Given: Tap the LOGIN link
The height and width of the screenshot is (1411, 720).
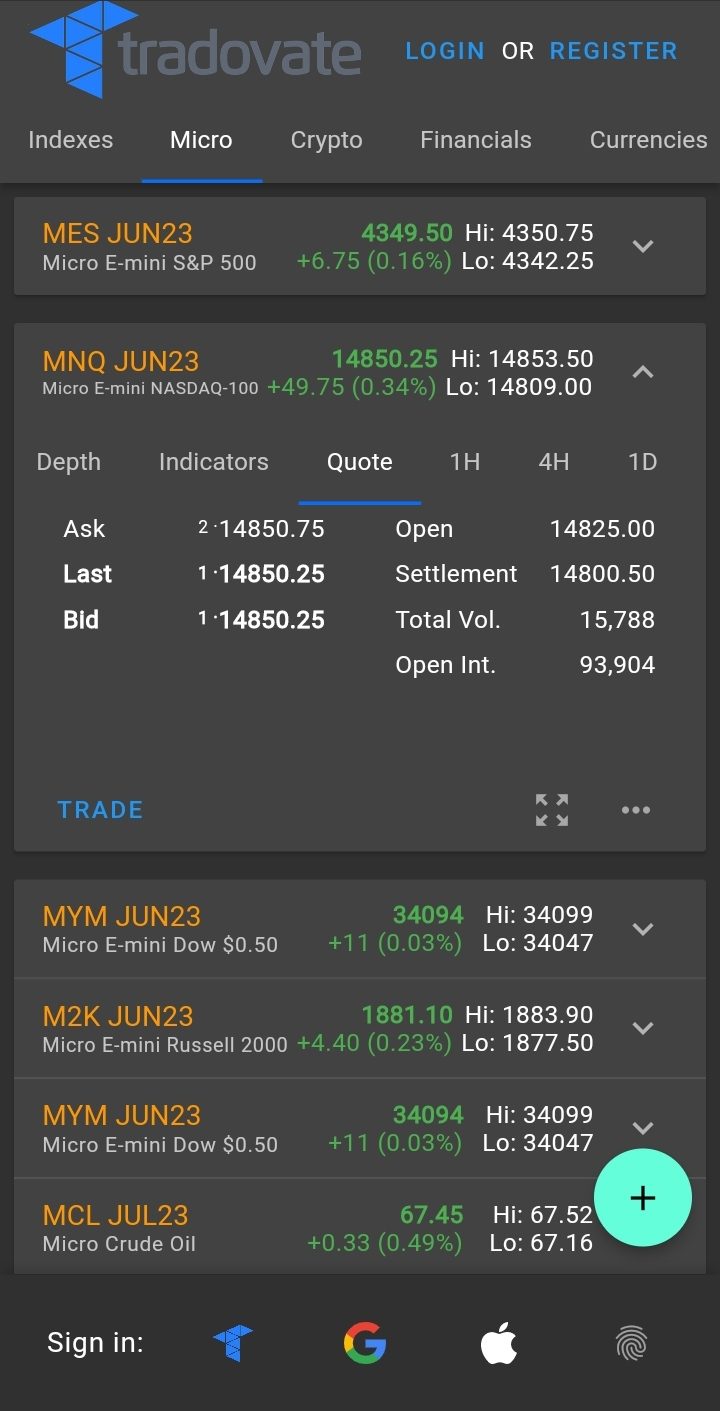Looking at the screenshot, I should [444, 51].
